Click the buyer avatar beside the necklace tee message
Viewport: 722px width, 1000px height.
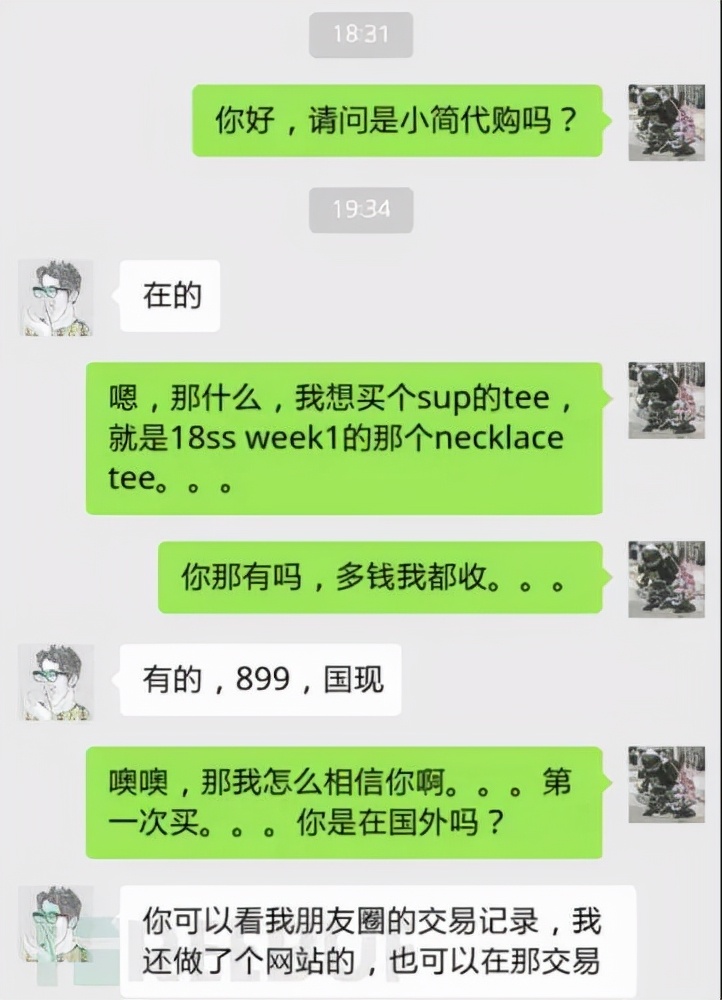(x=666, y=400)
